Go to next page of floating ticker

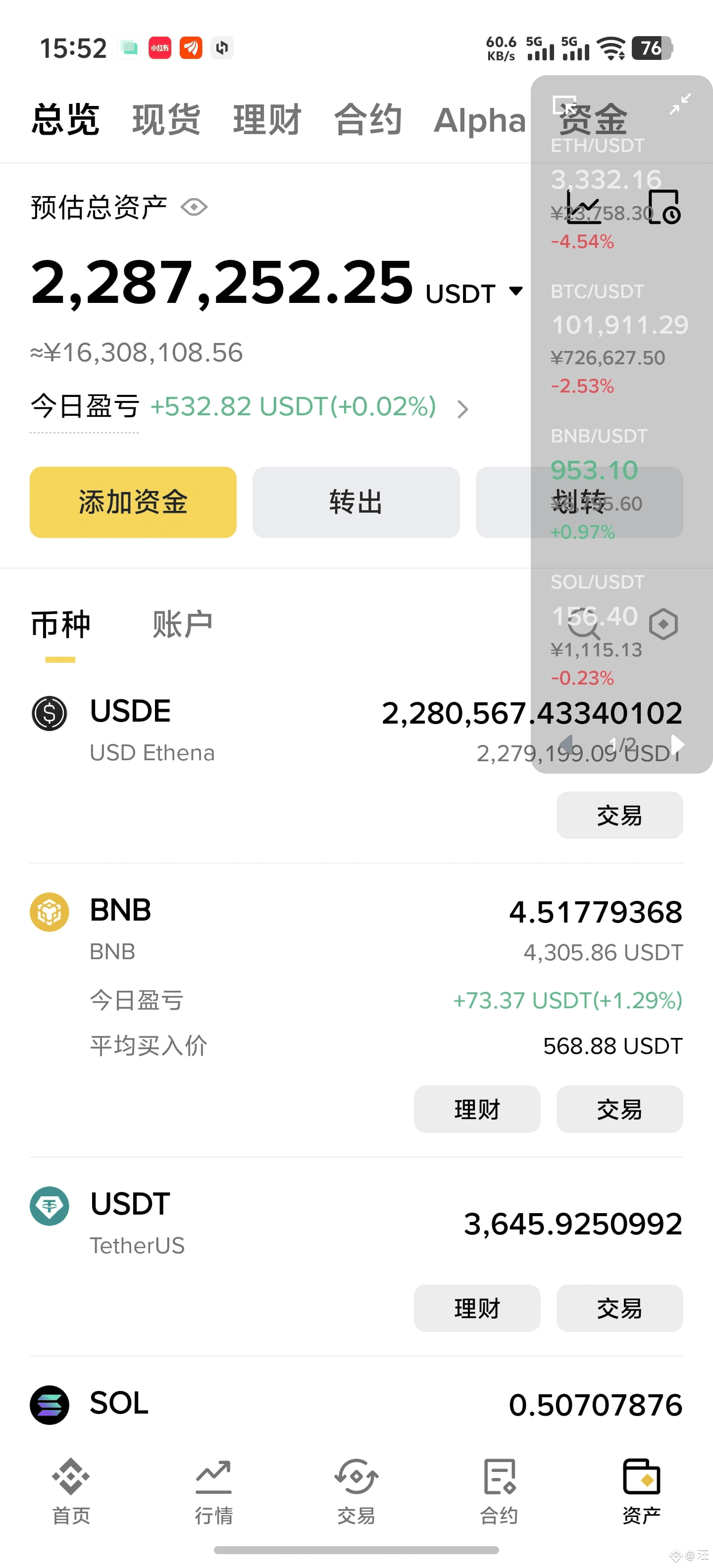pos(677,744)
